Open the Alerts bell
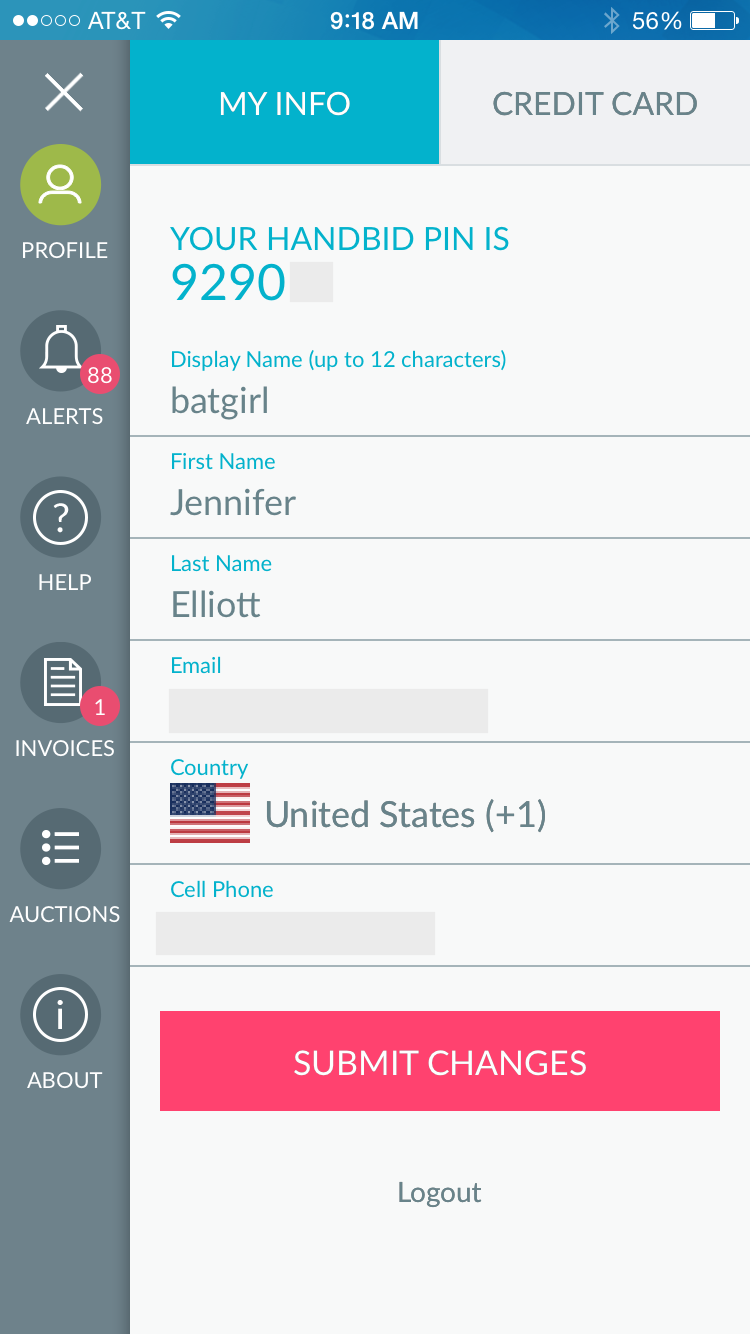The image size is (750, 1334). click(61, 352)
